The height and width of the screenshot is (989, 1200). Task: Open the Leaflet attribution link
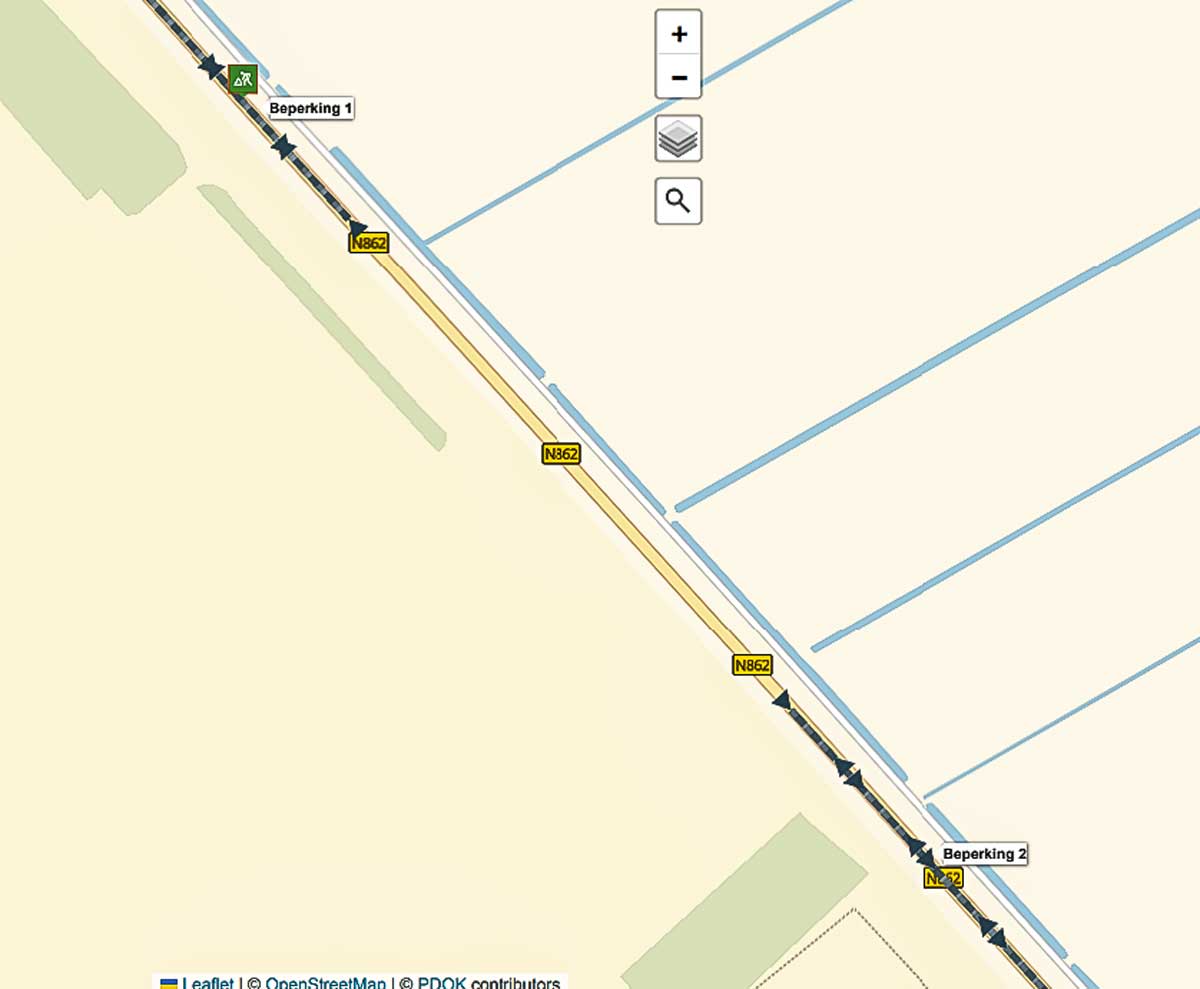tap(207, 982)
